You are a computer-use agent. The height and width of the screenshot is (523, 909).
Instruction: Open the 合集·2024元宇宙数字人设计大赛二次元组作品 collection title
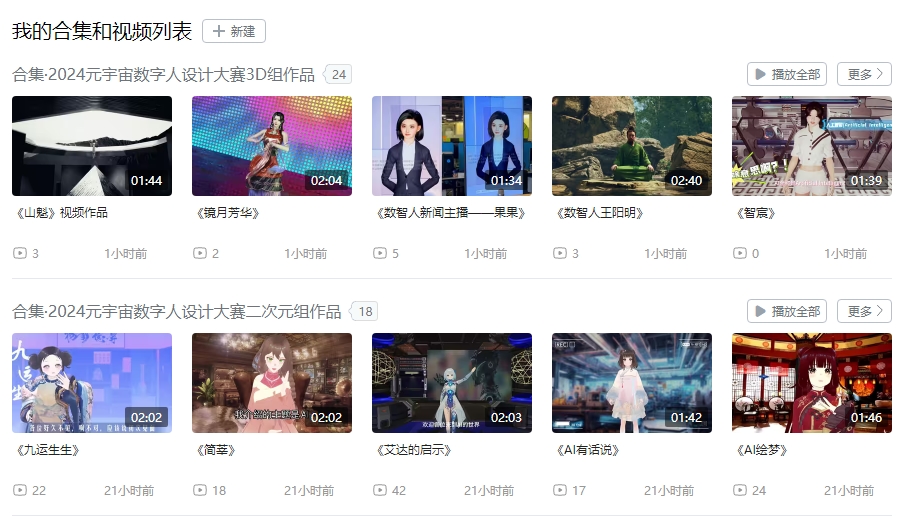click(176, 312)
